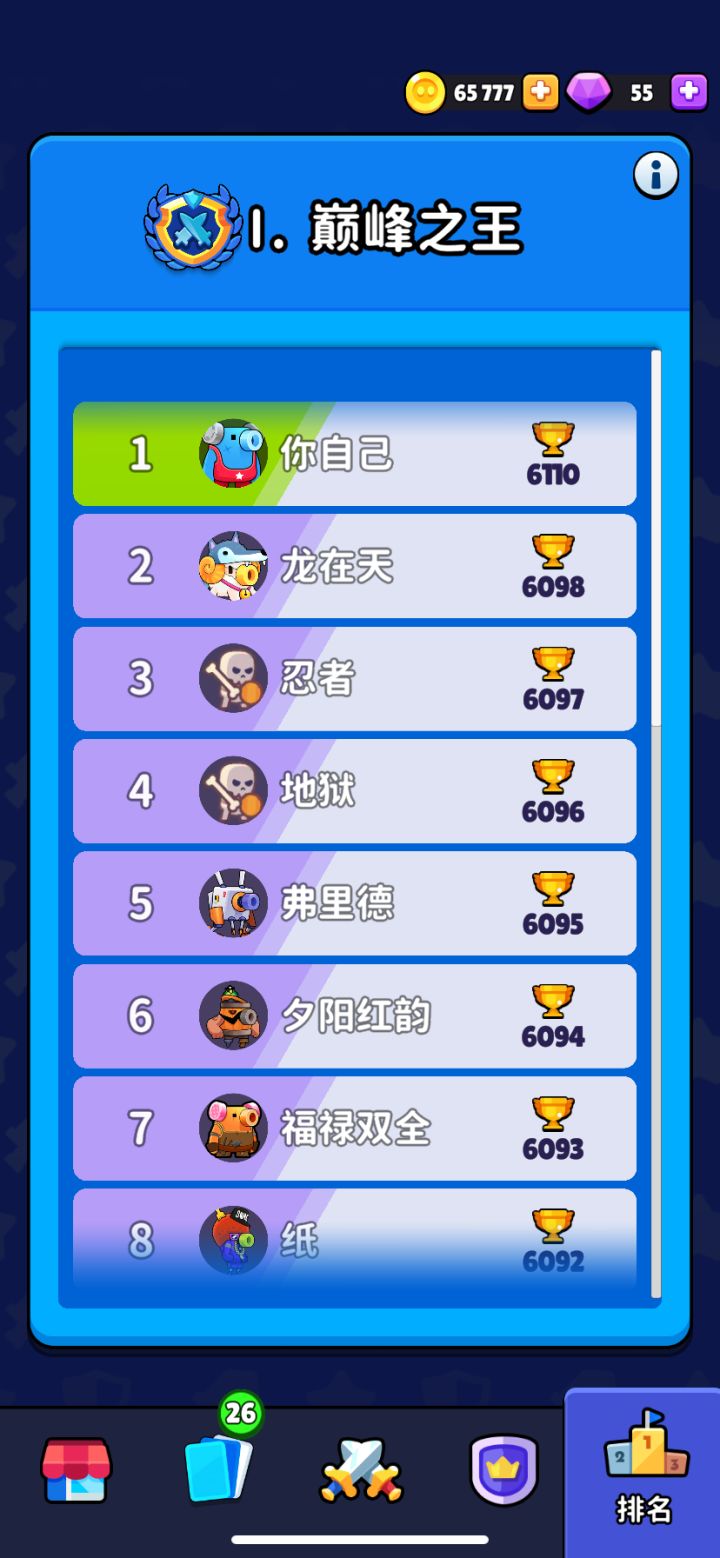Tap the plus button to add coins
This screenshot has width=720, height=1558.
pyautogui.click(x=540, y=93)
